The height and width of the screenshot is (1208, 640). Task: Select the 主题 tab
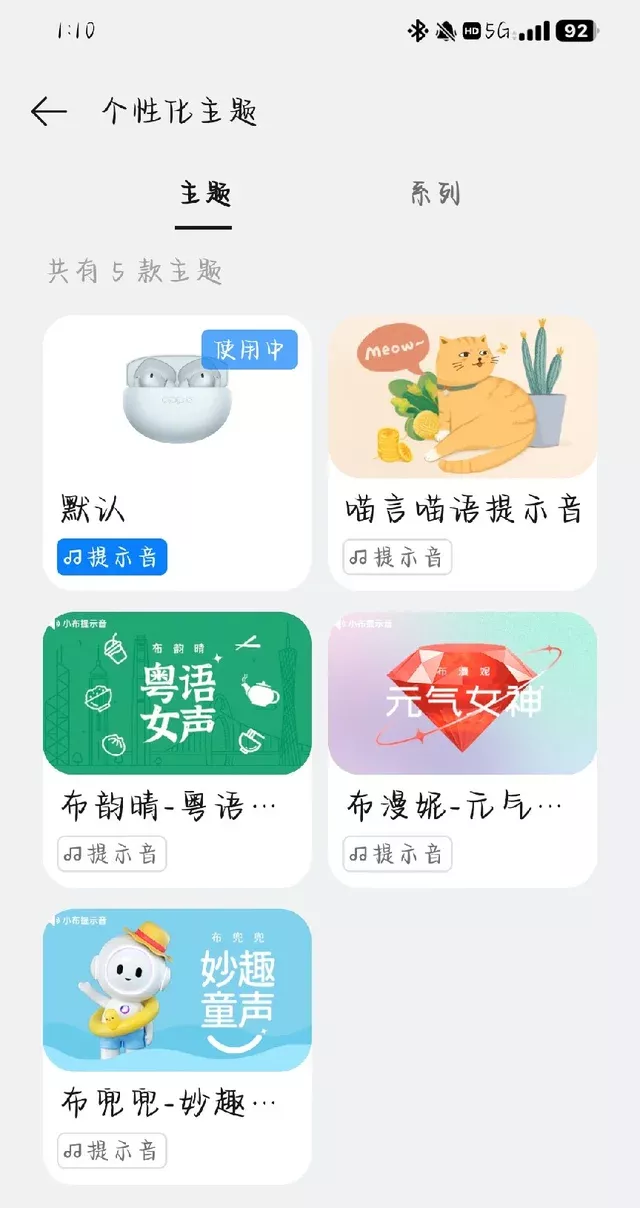coord(205,193)
